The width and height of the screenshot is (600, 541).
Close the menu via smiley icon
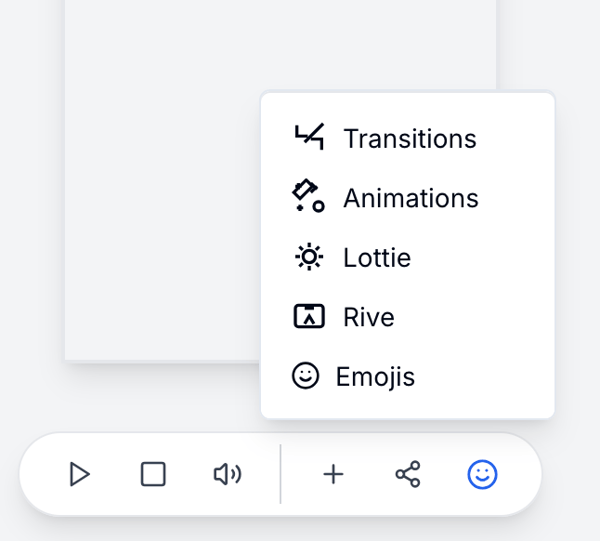pyautogui.click(x=482, y=474)
